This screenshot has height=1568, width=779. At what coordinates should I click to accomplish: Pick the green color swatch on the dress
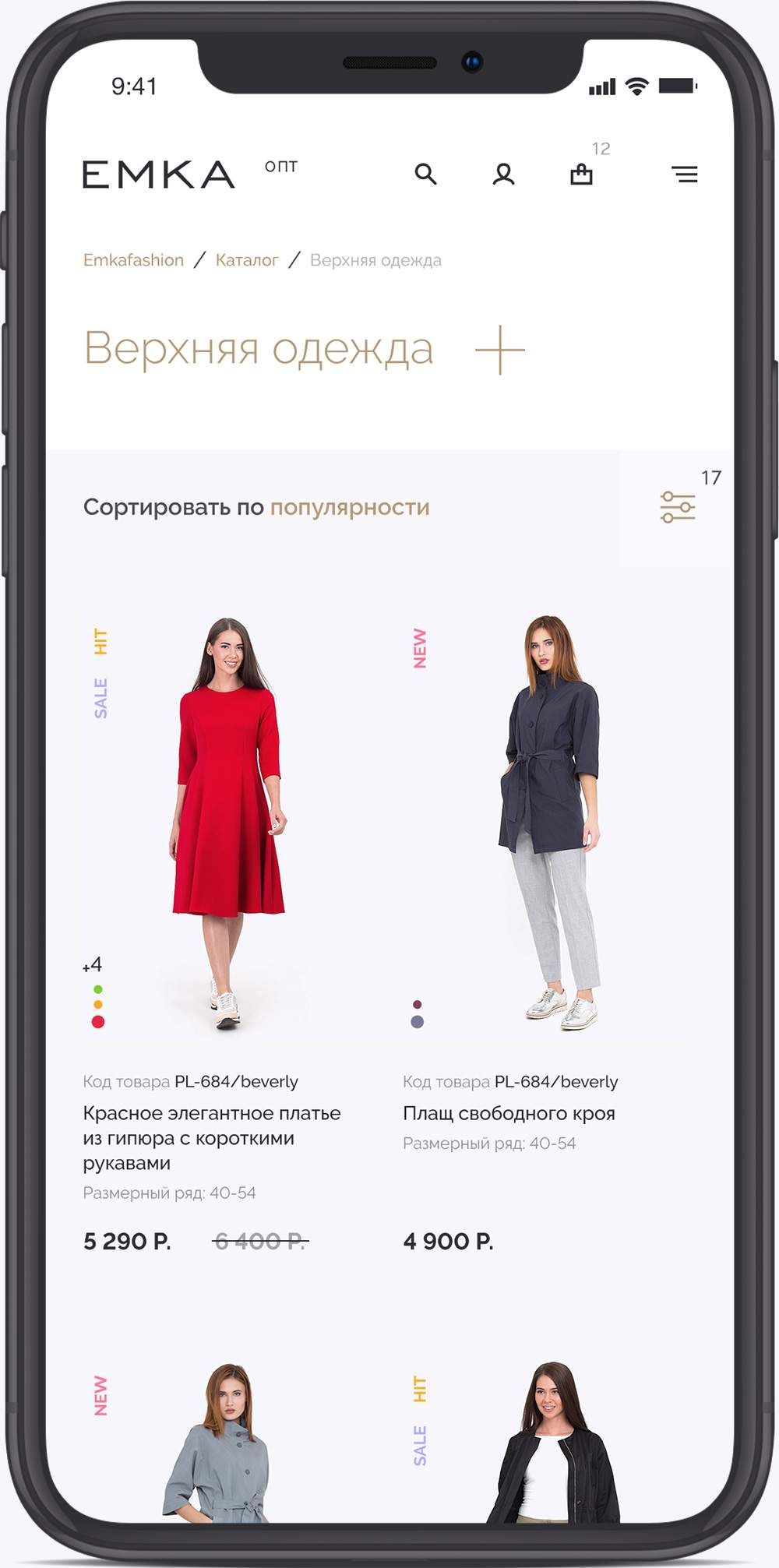click(x=98, y=989)
